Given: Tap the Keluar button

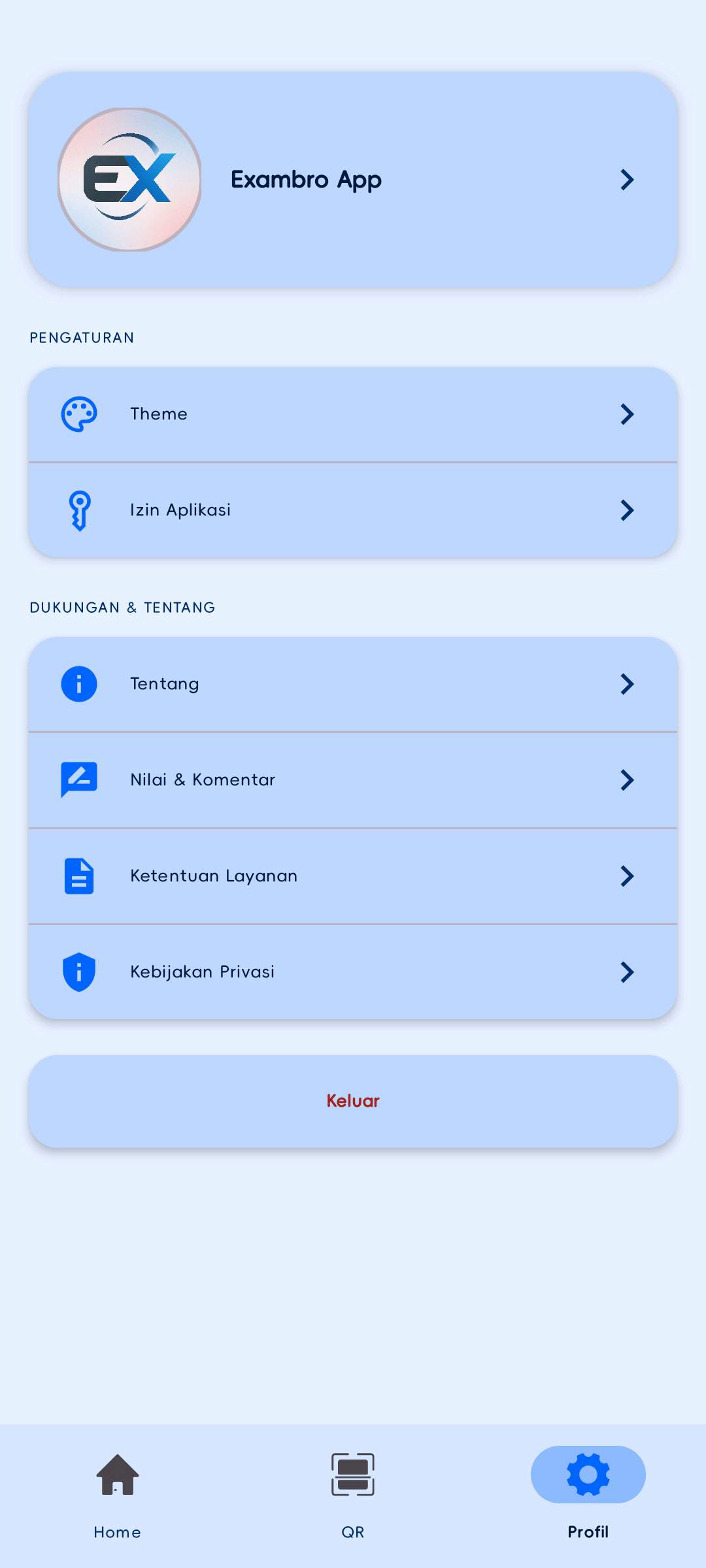Looking at the screenshot, I should (353, 1101).
